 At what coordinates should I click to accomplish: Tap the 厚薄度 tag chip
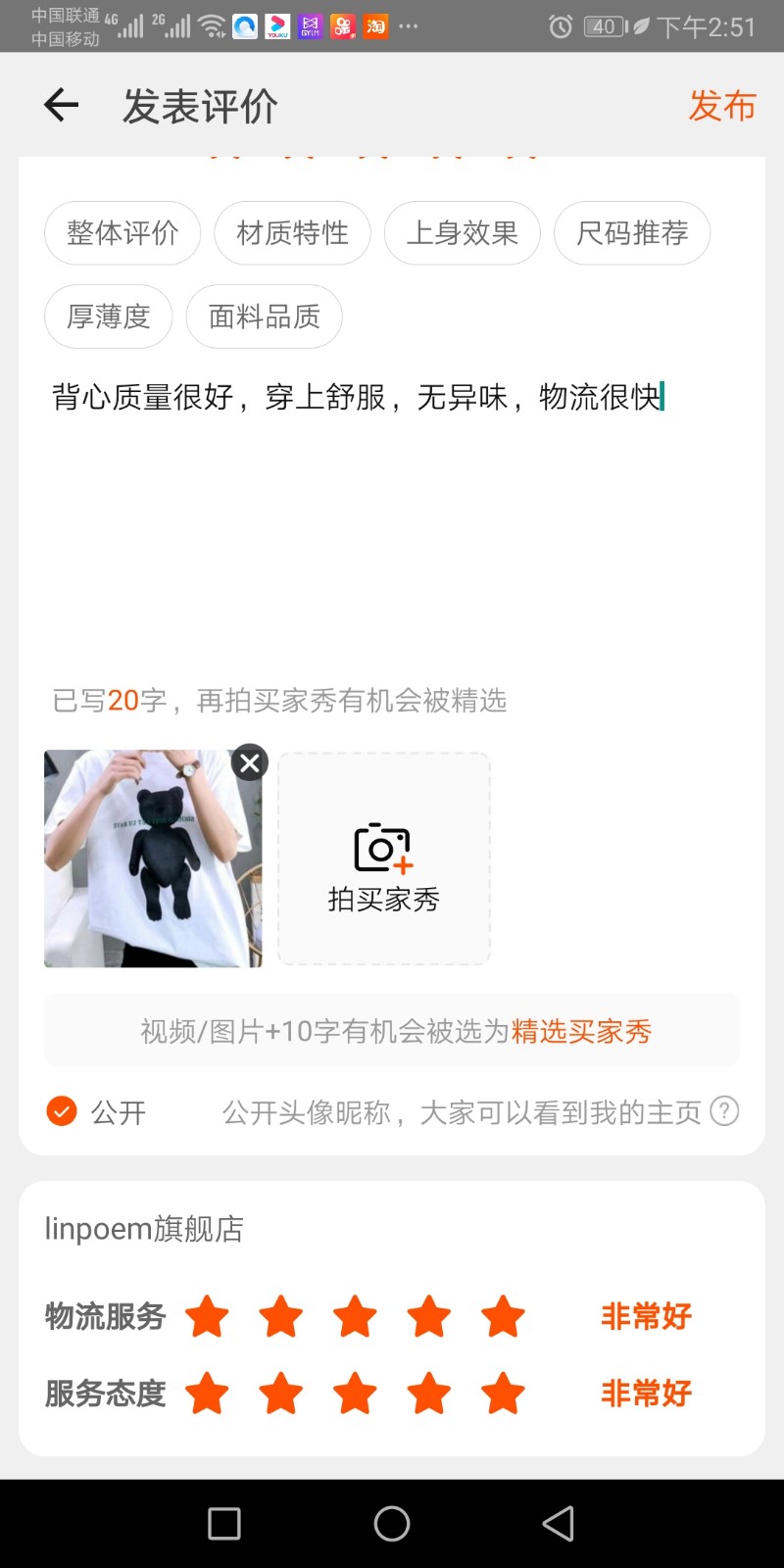pos(109,317)
